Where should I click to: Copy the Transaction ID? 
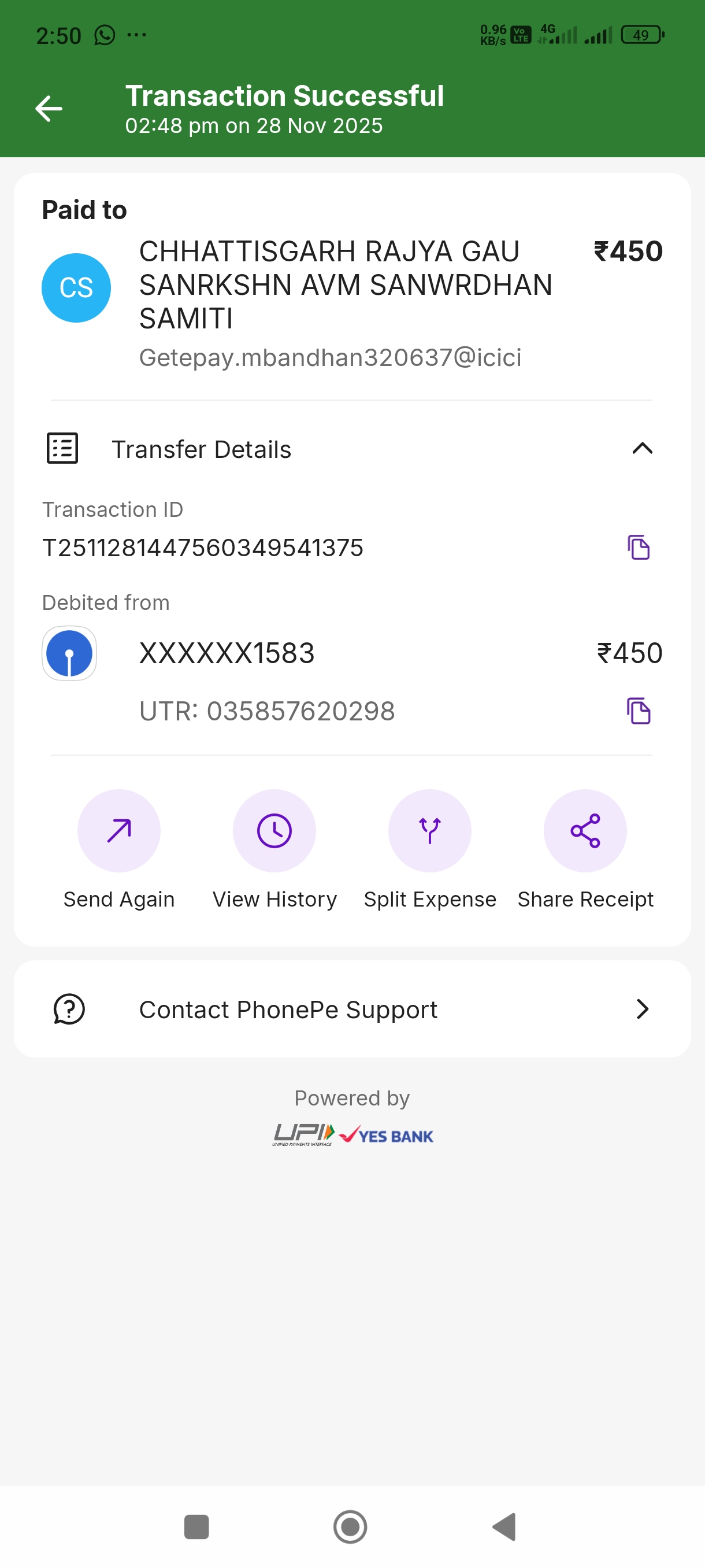638,547
